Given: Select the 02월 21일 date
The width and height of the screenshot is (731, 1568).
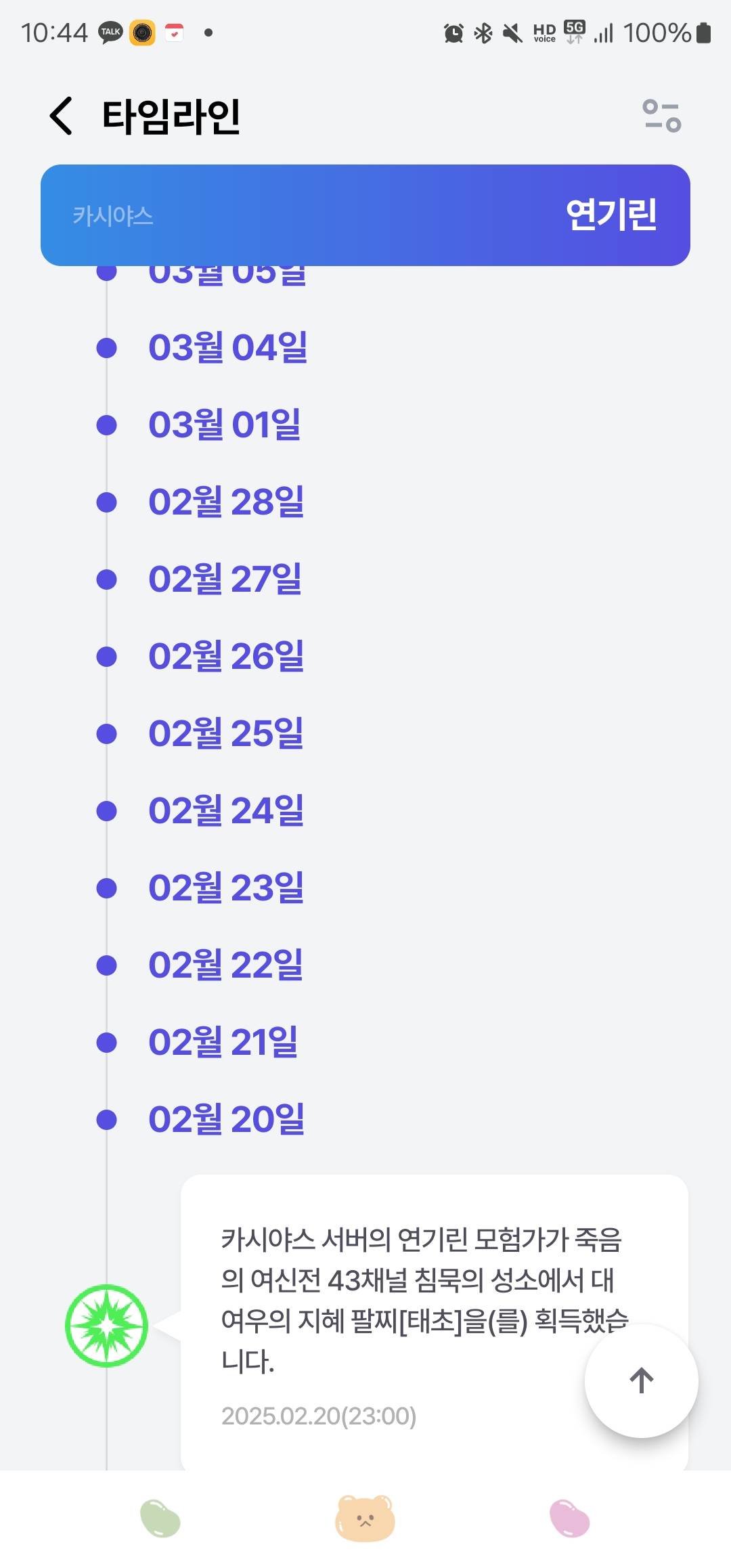Looking at the screenshot, I should click(x=223, y=1043).
